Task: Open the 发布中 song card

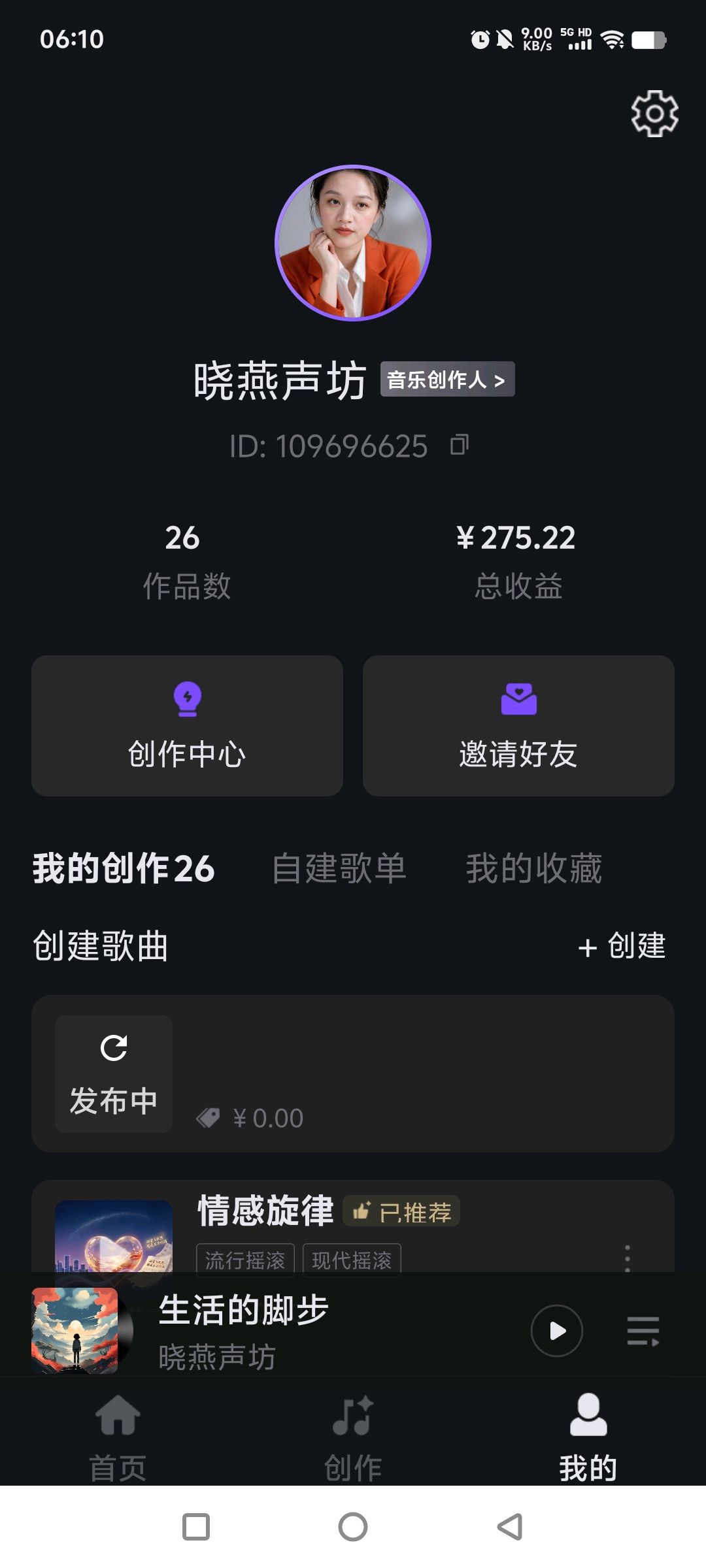Action: [353, 1073]
